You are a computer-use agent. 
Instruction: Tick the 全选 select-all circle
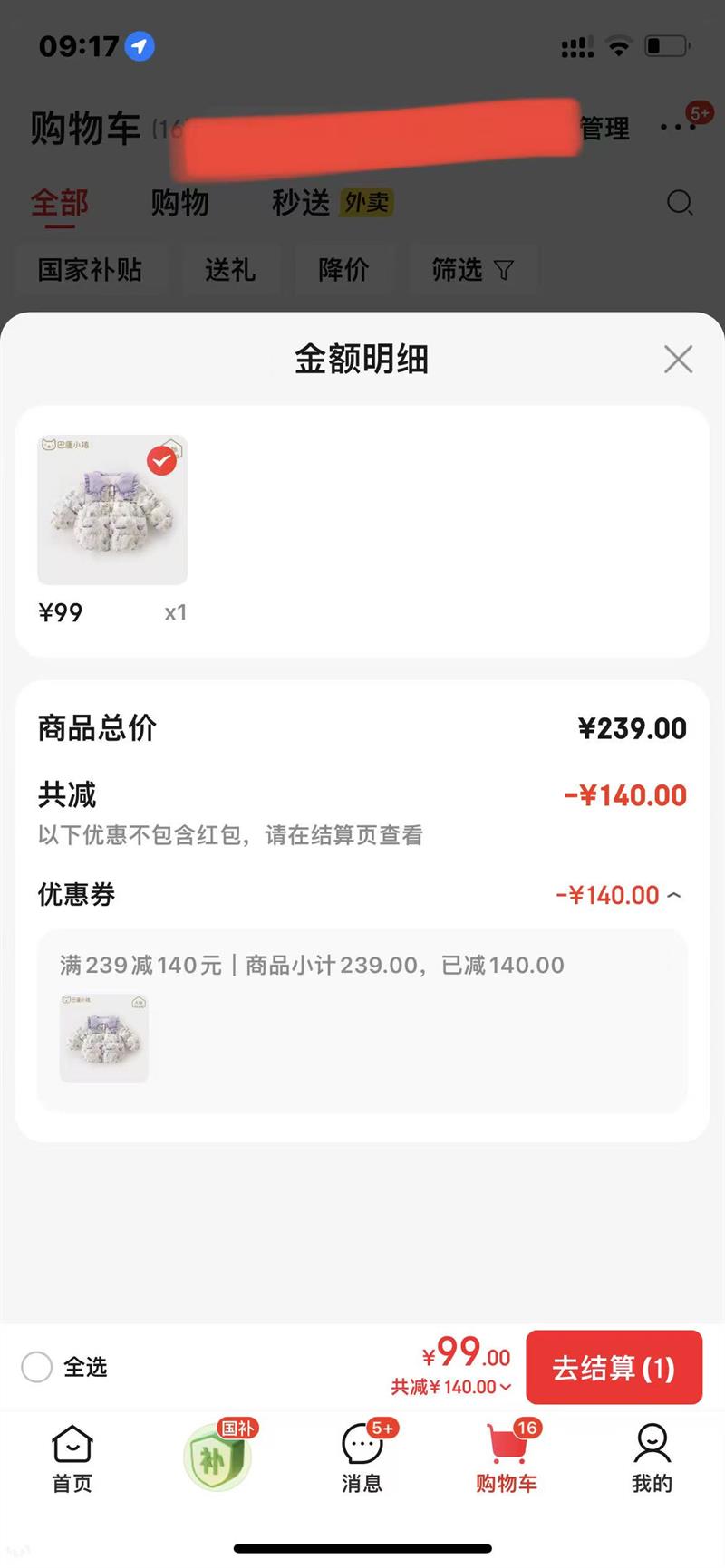[x=37, y=1367]
